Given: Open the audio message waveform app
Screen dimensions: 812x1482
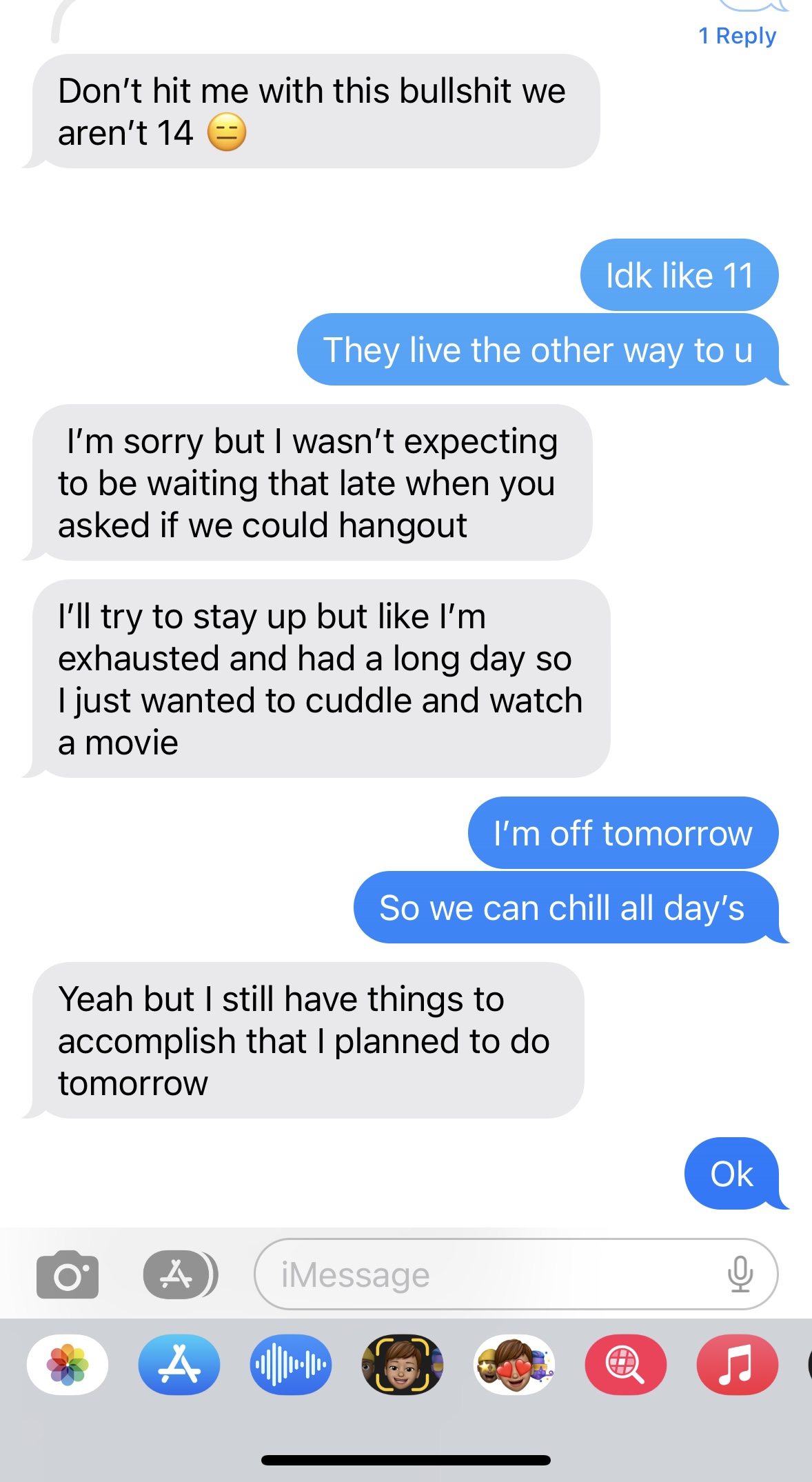Looking at the screenshot, I should tap(291, 1365).
